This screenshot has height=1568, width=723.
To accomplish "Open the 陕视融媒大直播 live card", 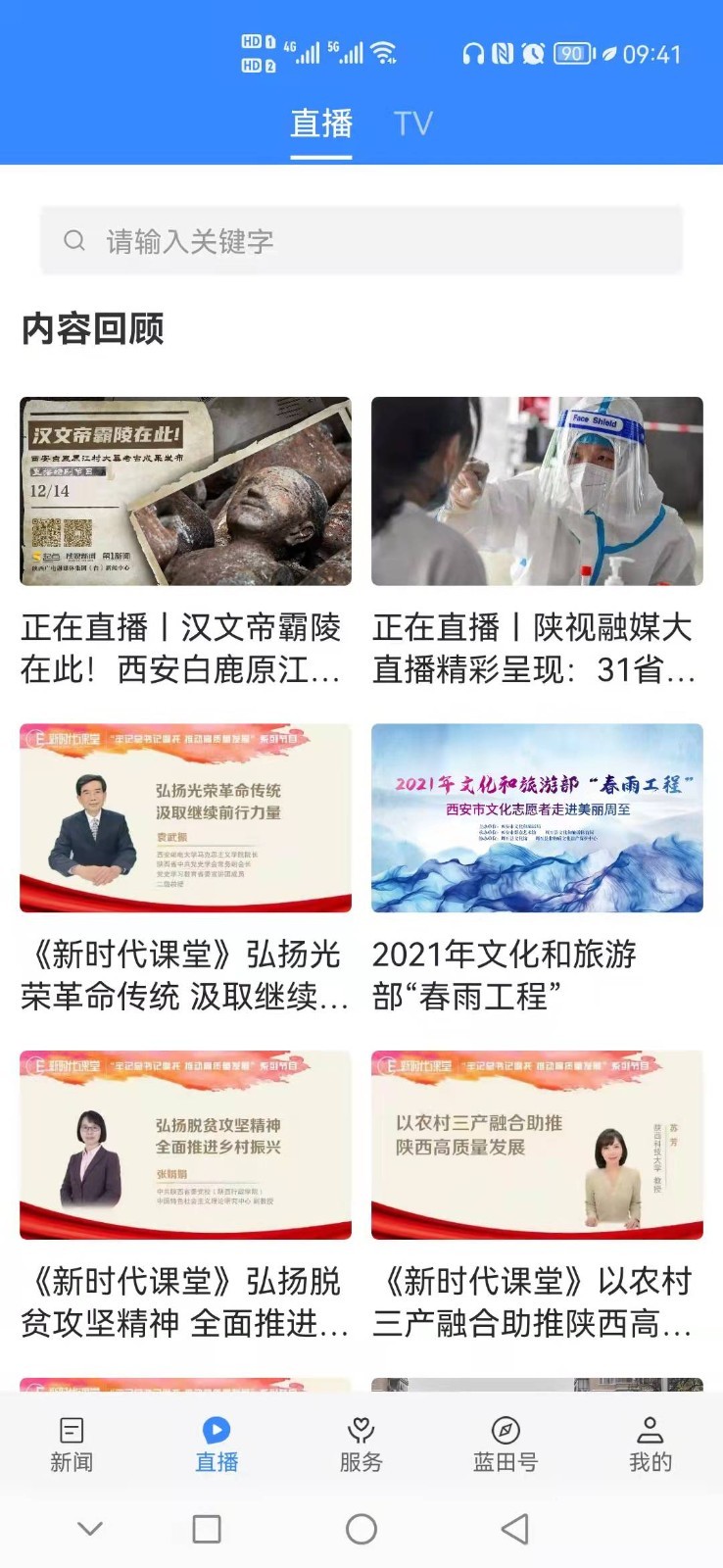I will (537, 541).
